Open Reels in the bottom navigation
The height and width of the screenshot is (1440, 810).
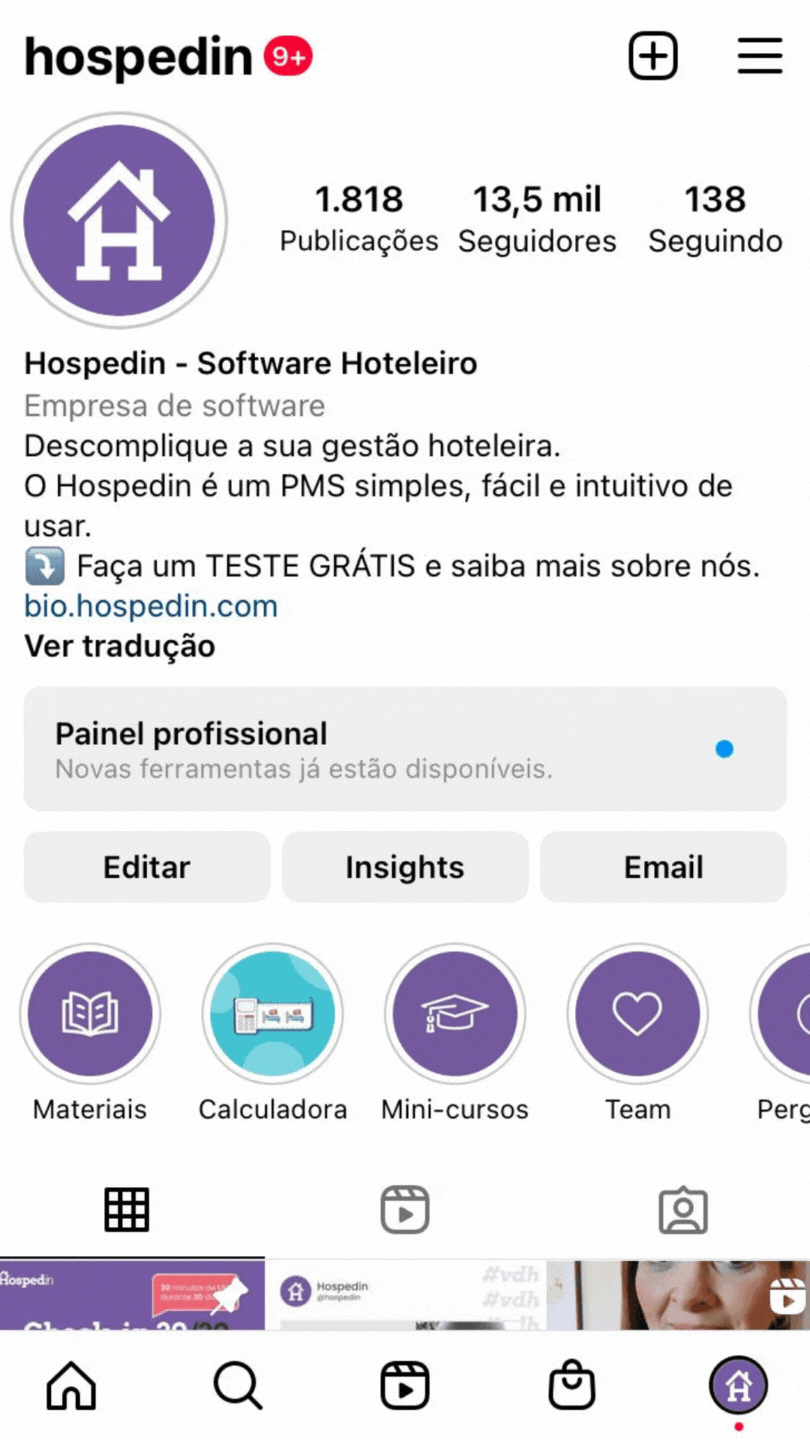(405, 1387)
